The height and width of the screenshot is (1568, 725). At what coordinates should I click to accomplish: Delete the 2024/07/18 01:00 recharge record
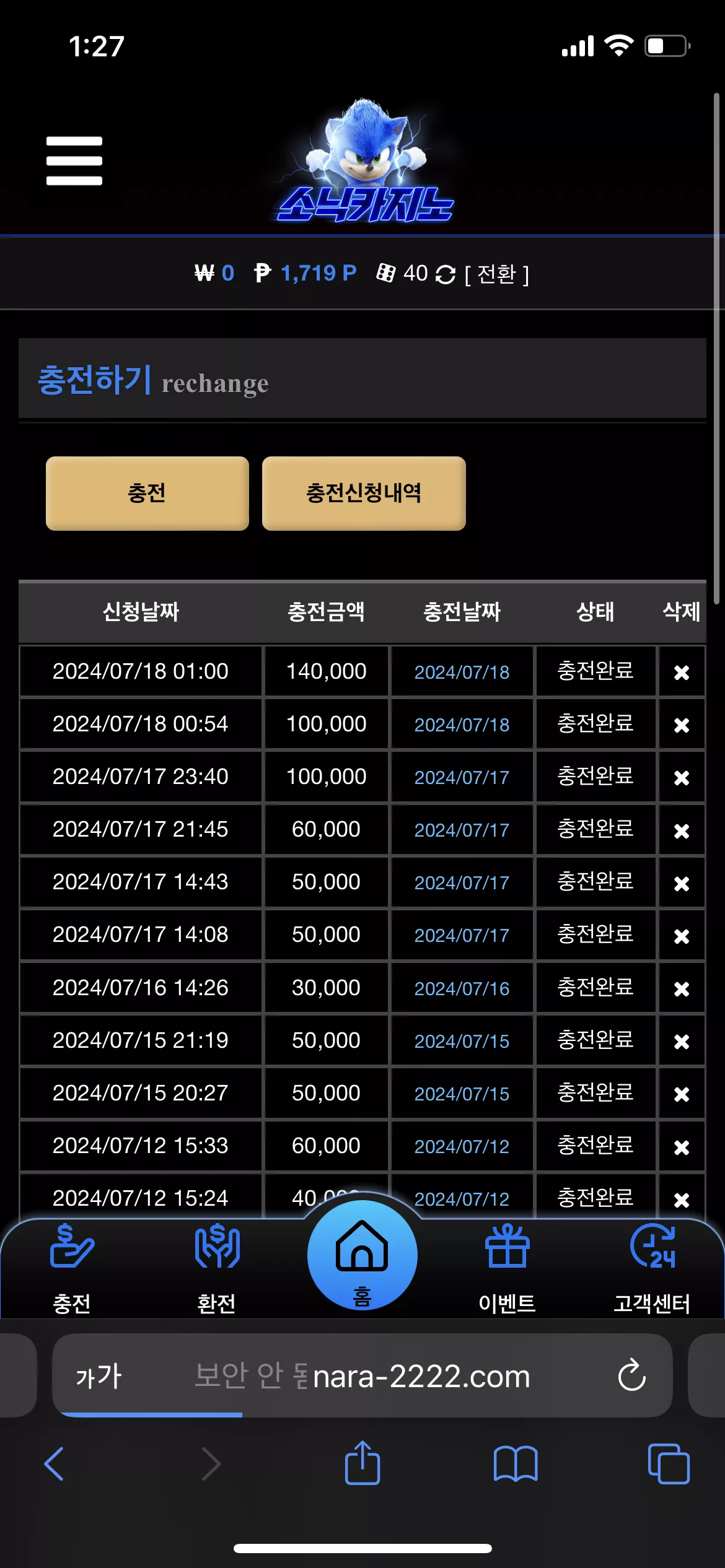[x=682, y=672]
